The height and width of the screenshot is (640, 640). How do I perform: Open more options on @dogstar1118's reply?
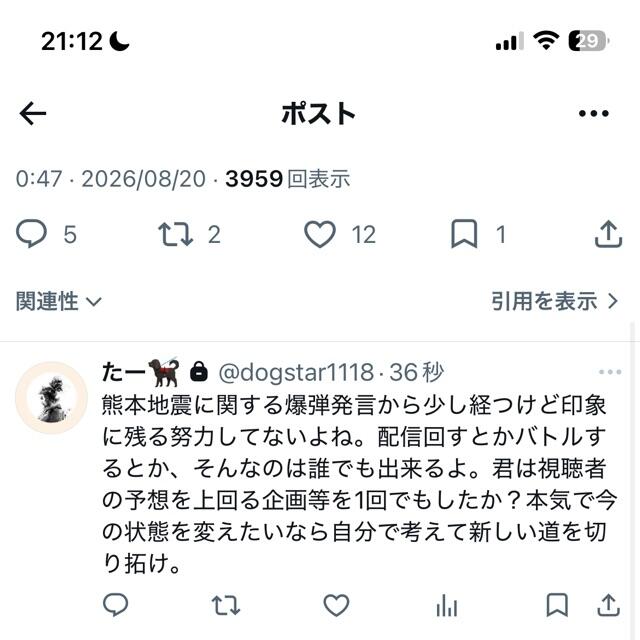pyautogui.click(x=610, y=372)
